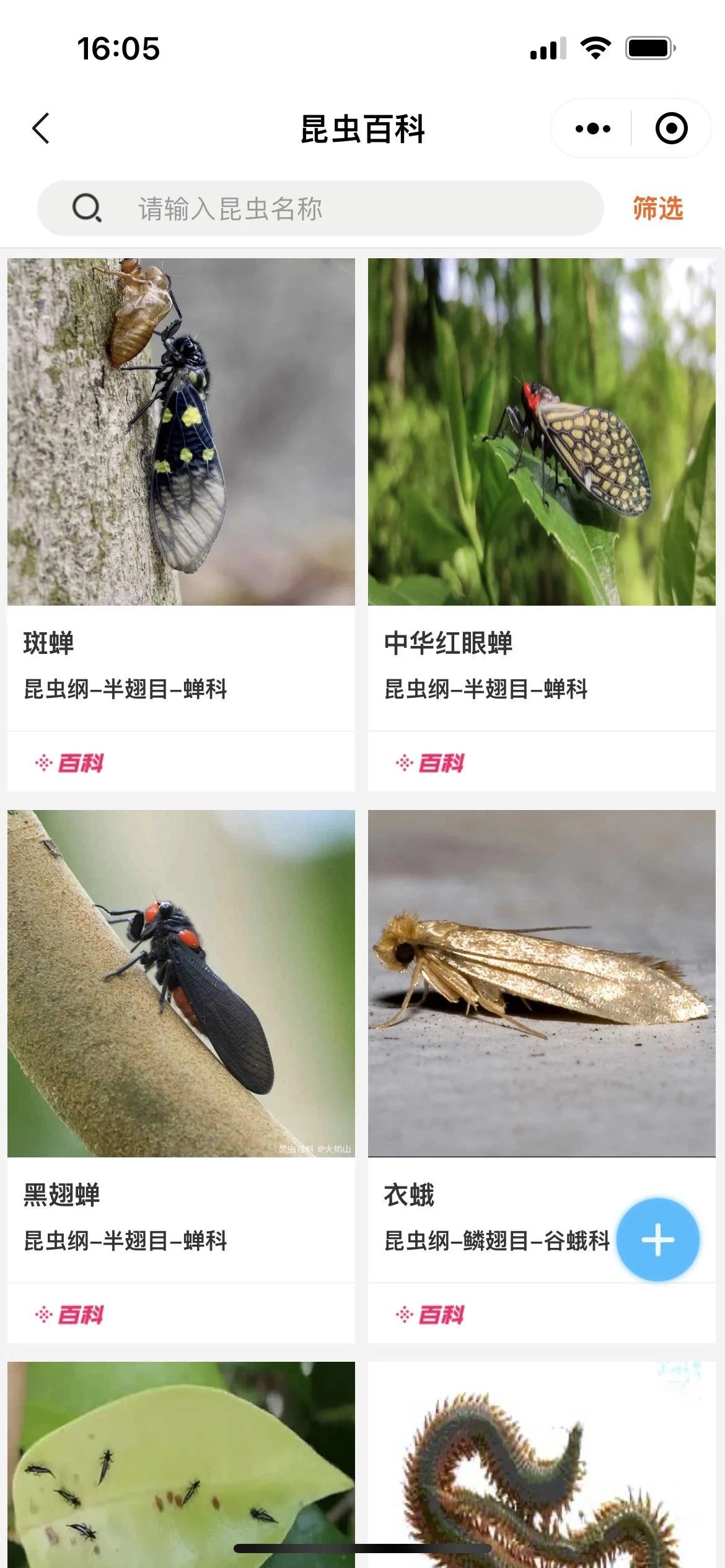Viewport: 725px width, 1568px height.
Task: Close the mini program via the circle icon
Action: [x=671, y=129]
